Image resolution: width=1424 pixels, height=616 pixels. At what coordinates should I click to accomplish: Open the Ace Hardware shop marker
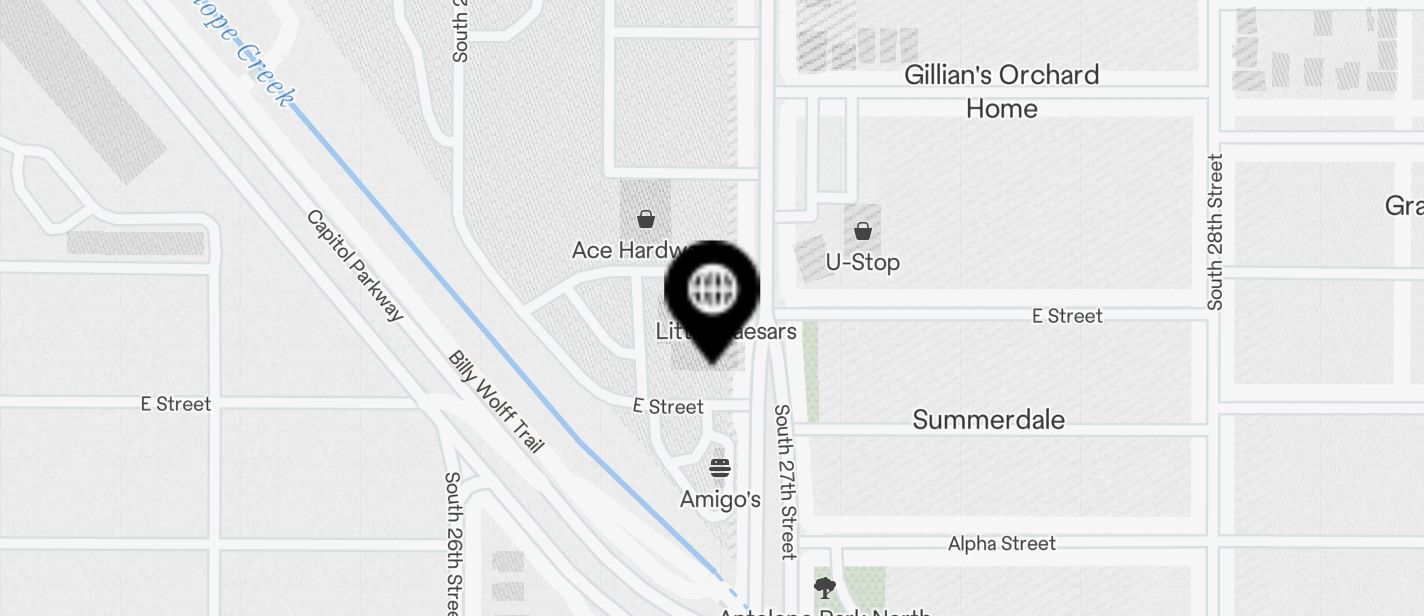pos(646,219)
